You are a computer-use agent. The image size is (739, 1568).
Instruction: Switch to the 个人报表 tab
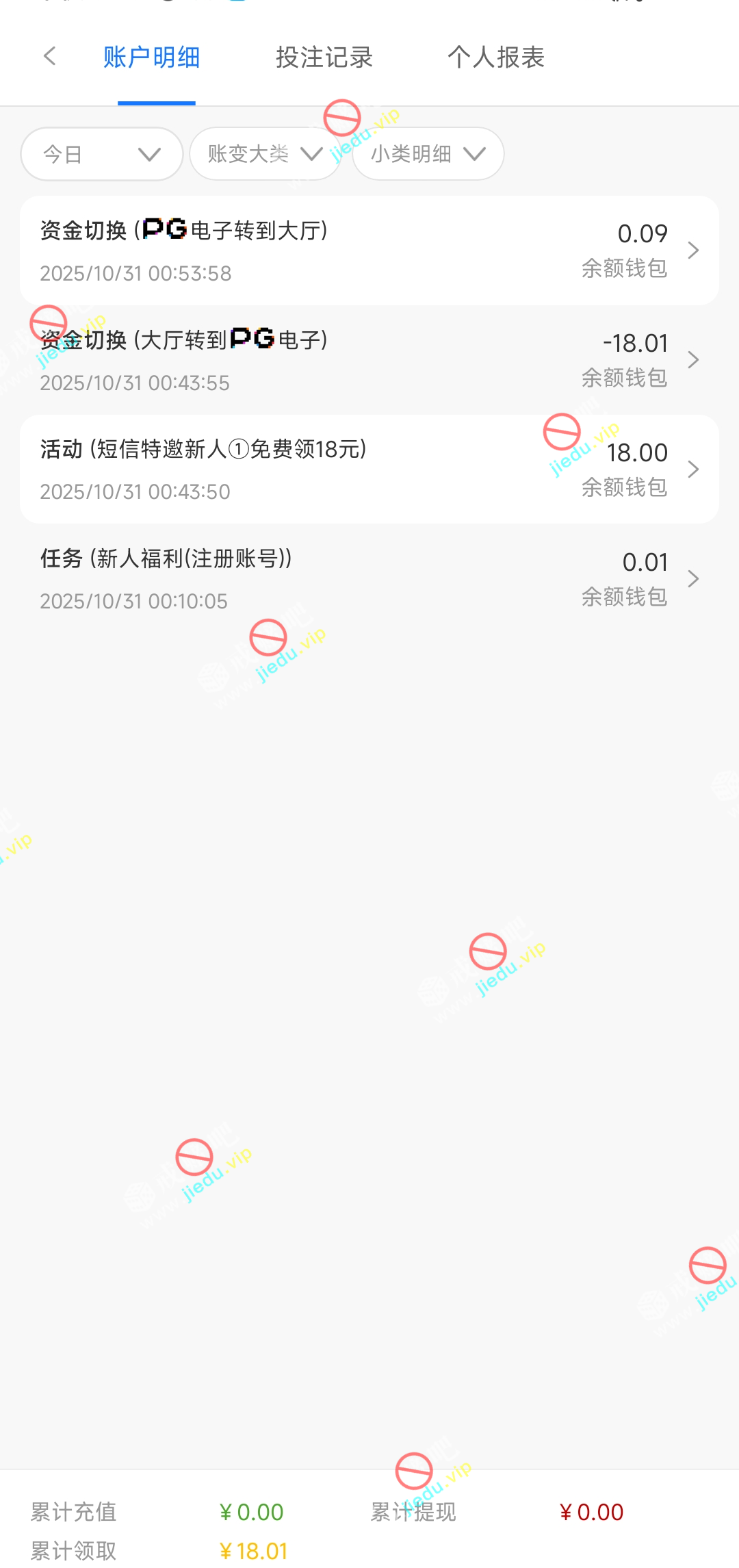pos(496,57)
